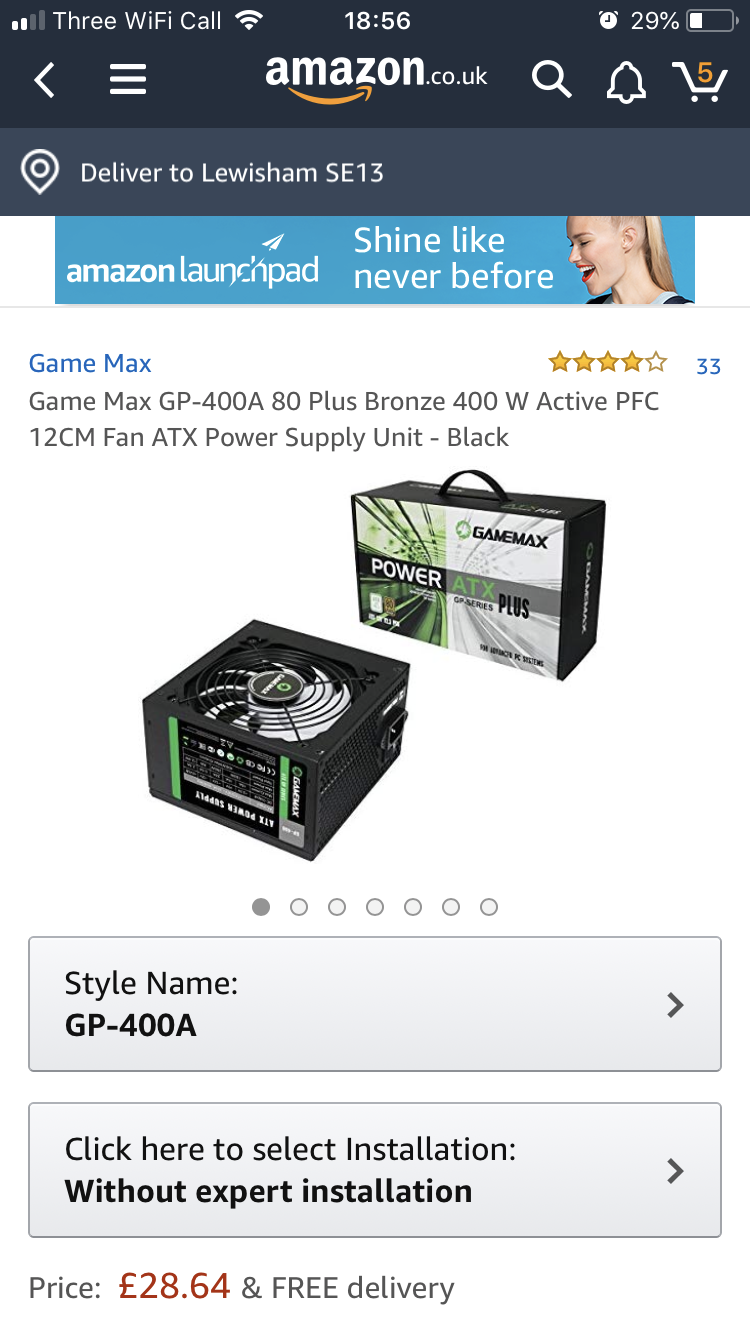This screenshot has width=750, height=1334.
Task: Open the Amazon Launchpad banner
Action: (x=375, y=260)
